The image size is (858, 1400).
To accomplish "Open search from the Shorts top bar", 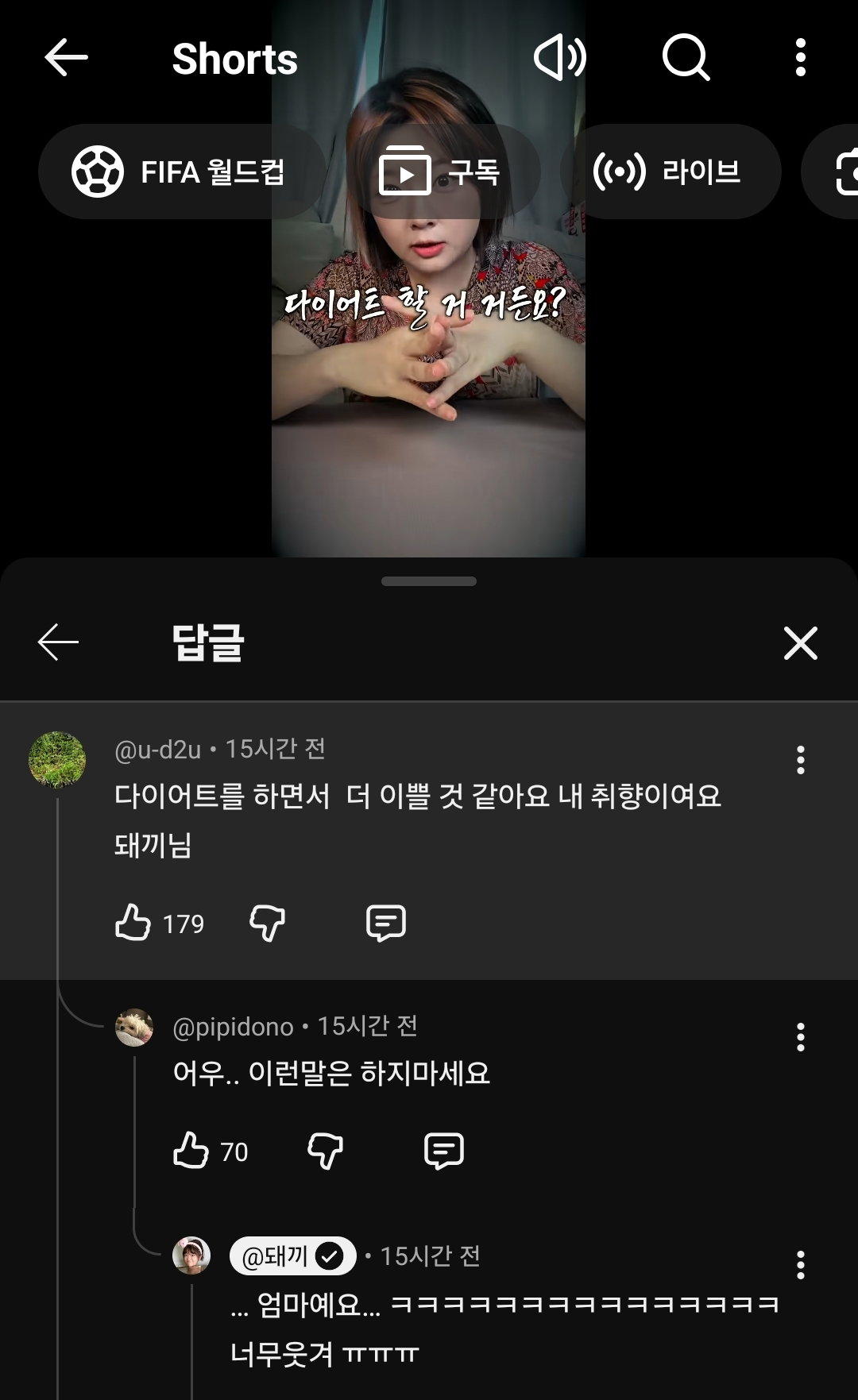I will click(x=686, y=58).
